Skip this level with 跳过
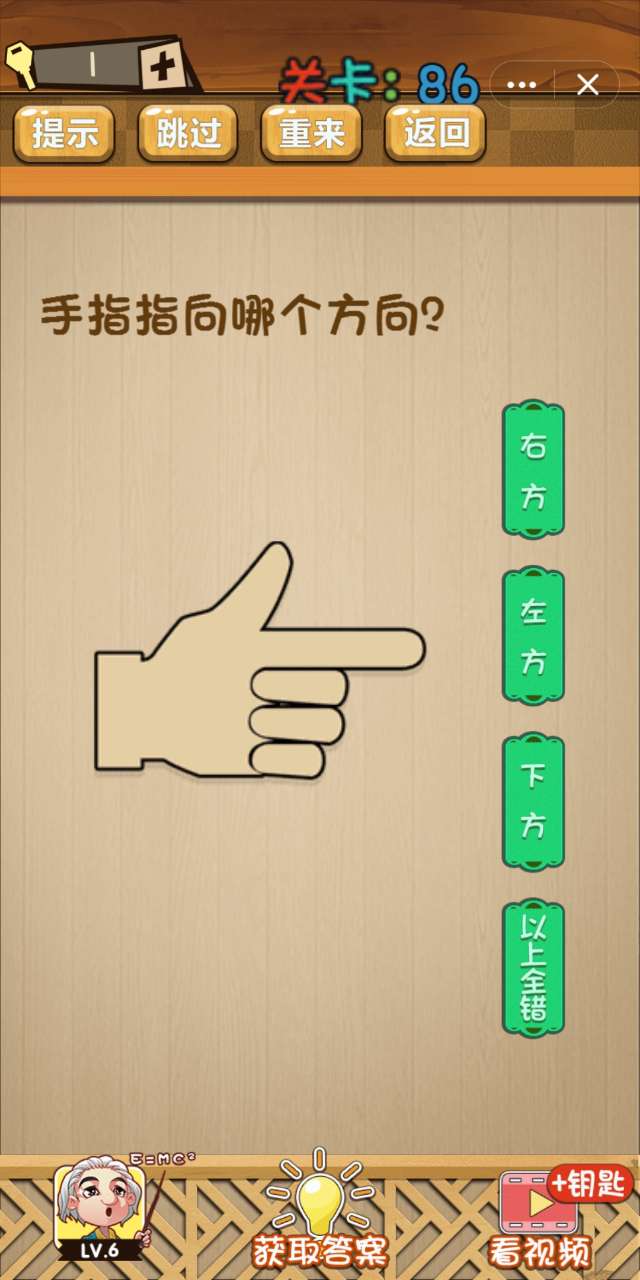This screenshot has height=1280, width=640. point(188,132)
